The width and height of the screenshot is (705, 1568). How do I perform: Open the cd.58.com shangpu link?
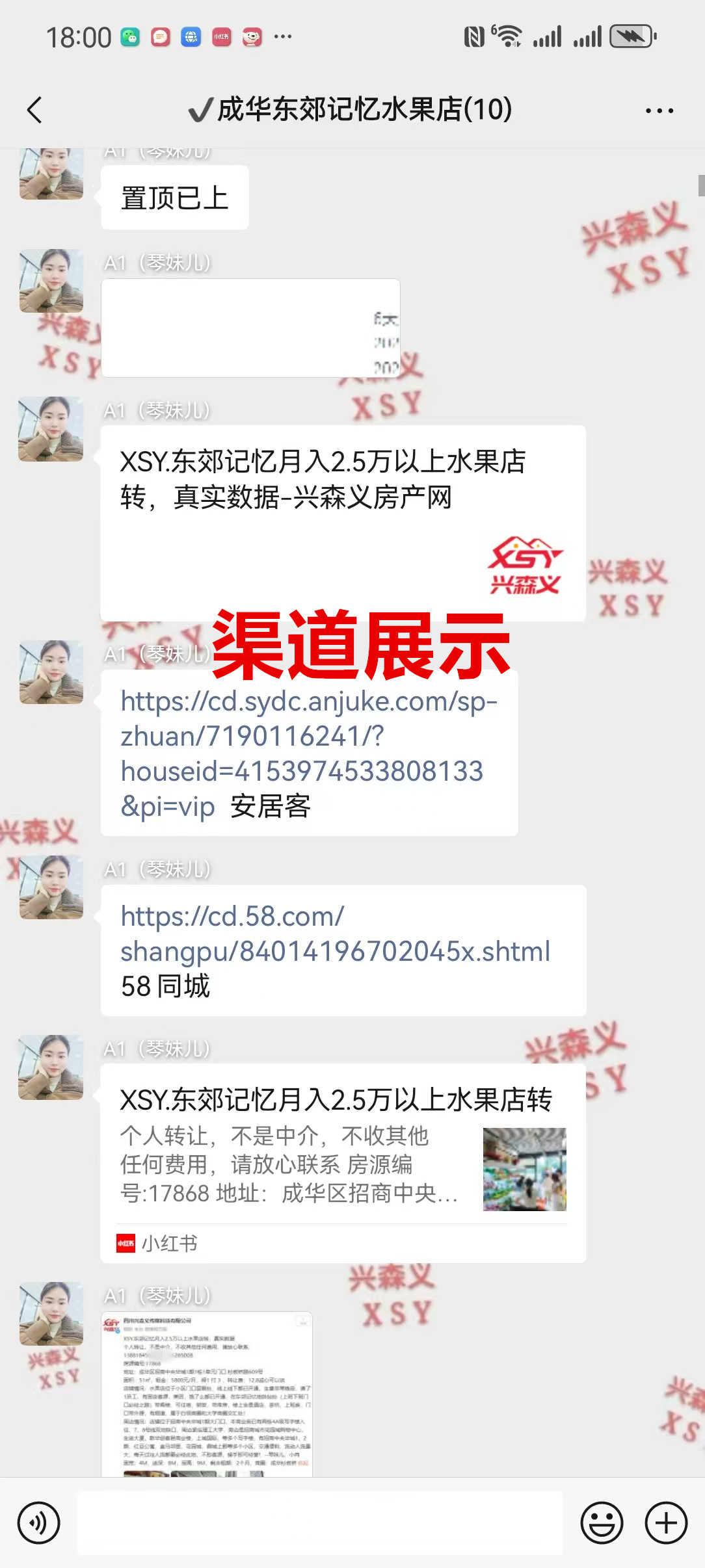[x=335, y=934]
